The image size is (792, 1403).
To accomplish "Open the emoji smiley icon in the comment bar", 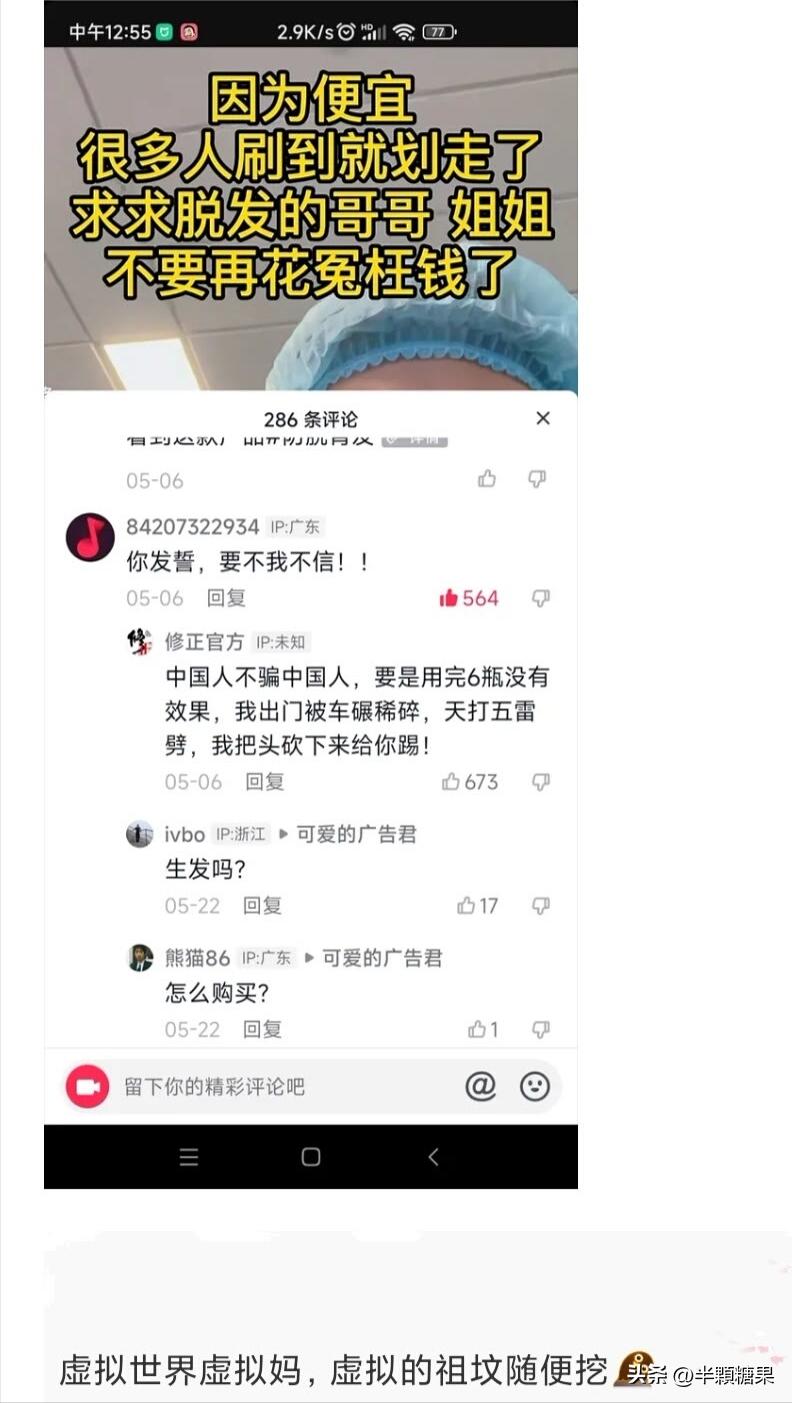I will pos(536,1086).
